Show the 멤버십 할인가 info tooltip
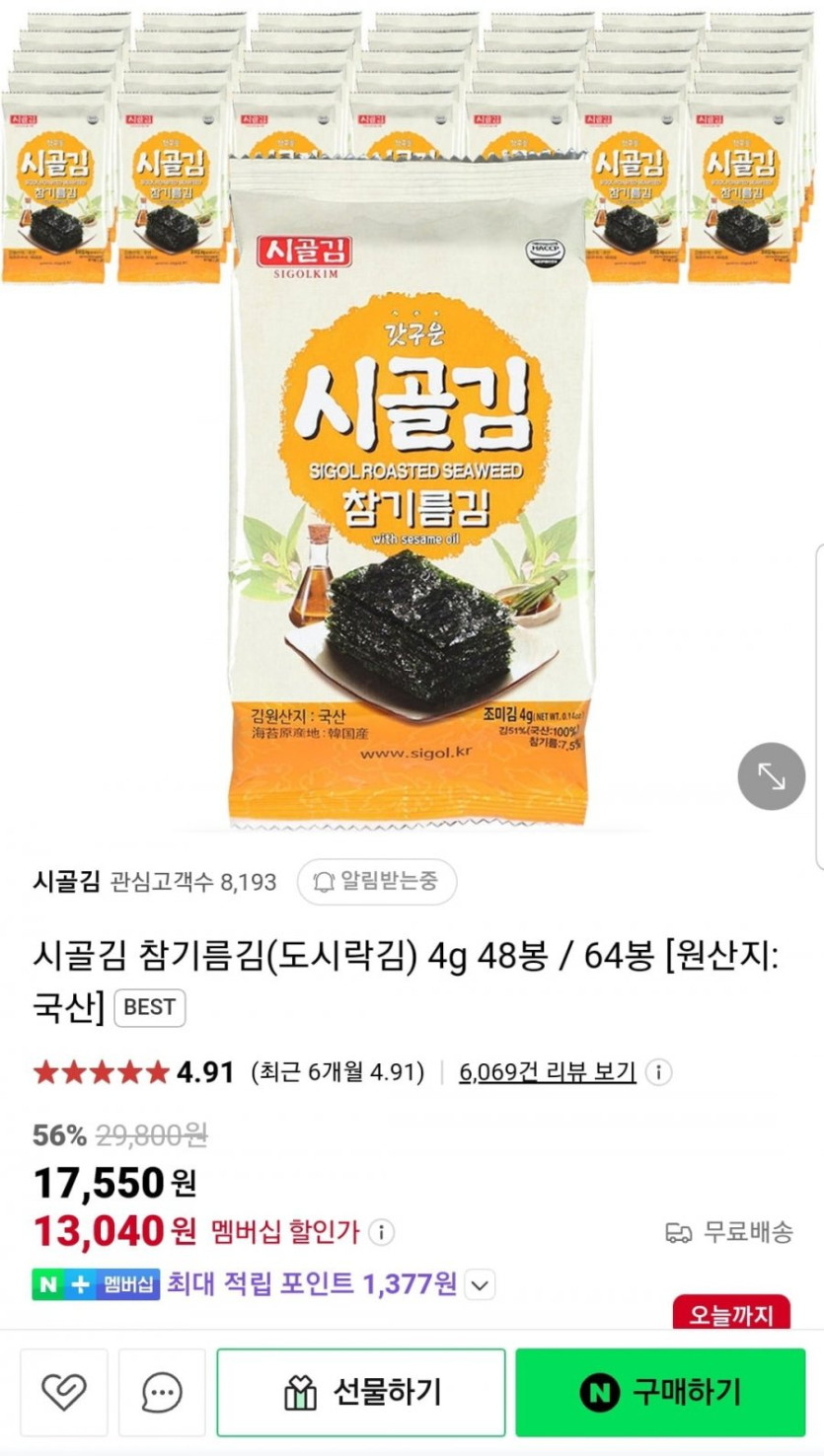 [381, 1231]
